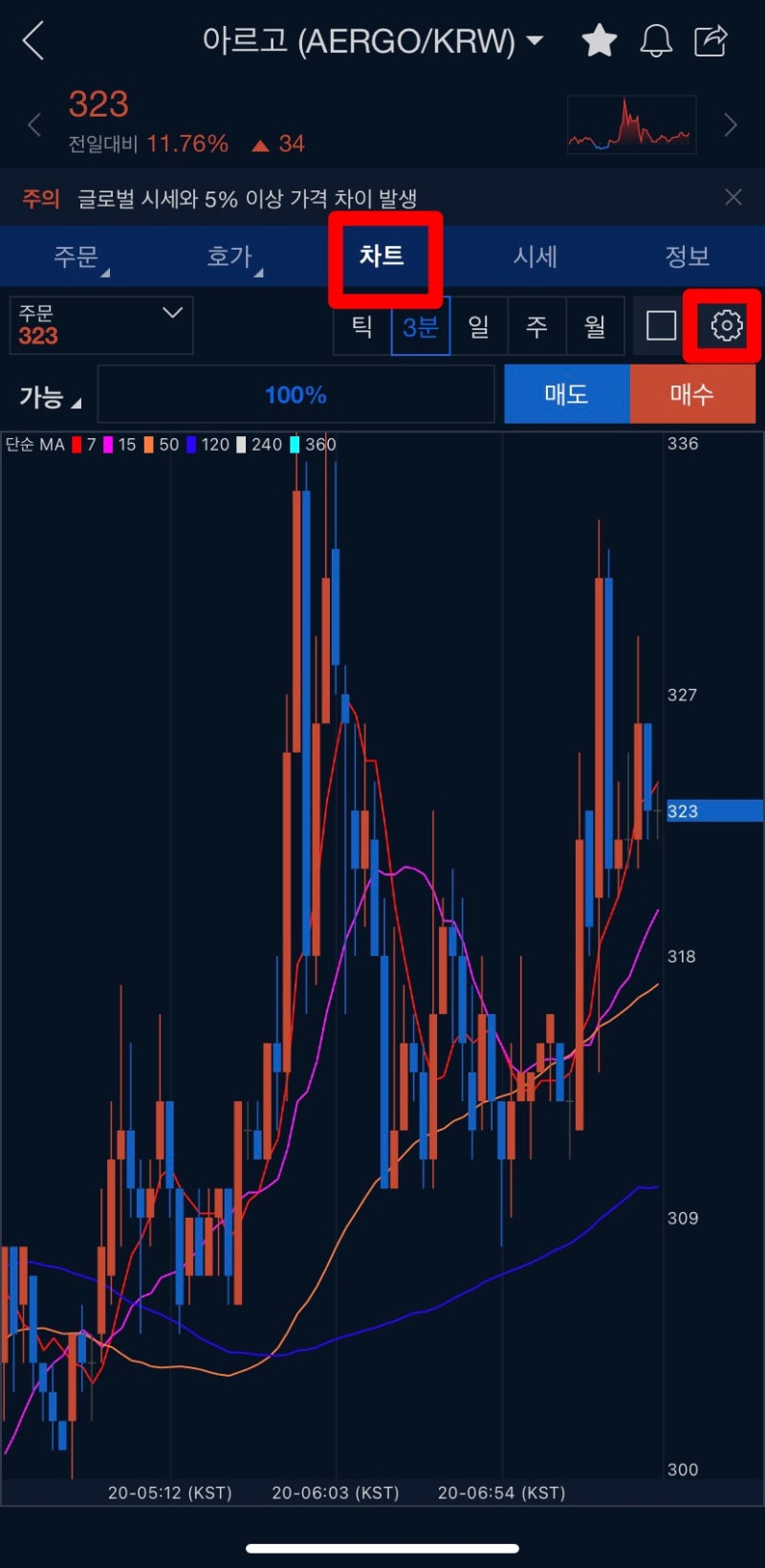
Task: Switch to the 호가 tab
Action: (x=229, y=256)
